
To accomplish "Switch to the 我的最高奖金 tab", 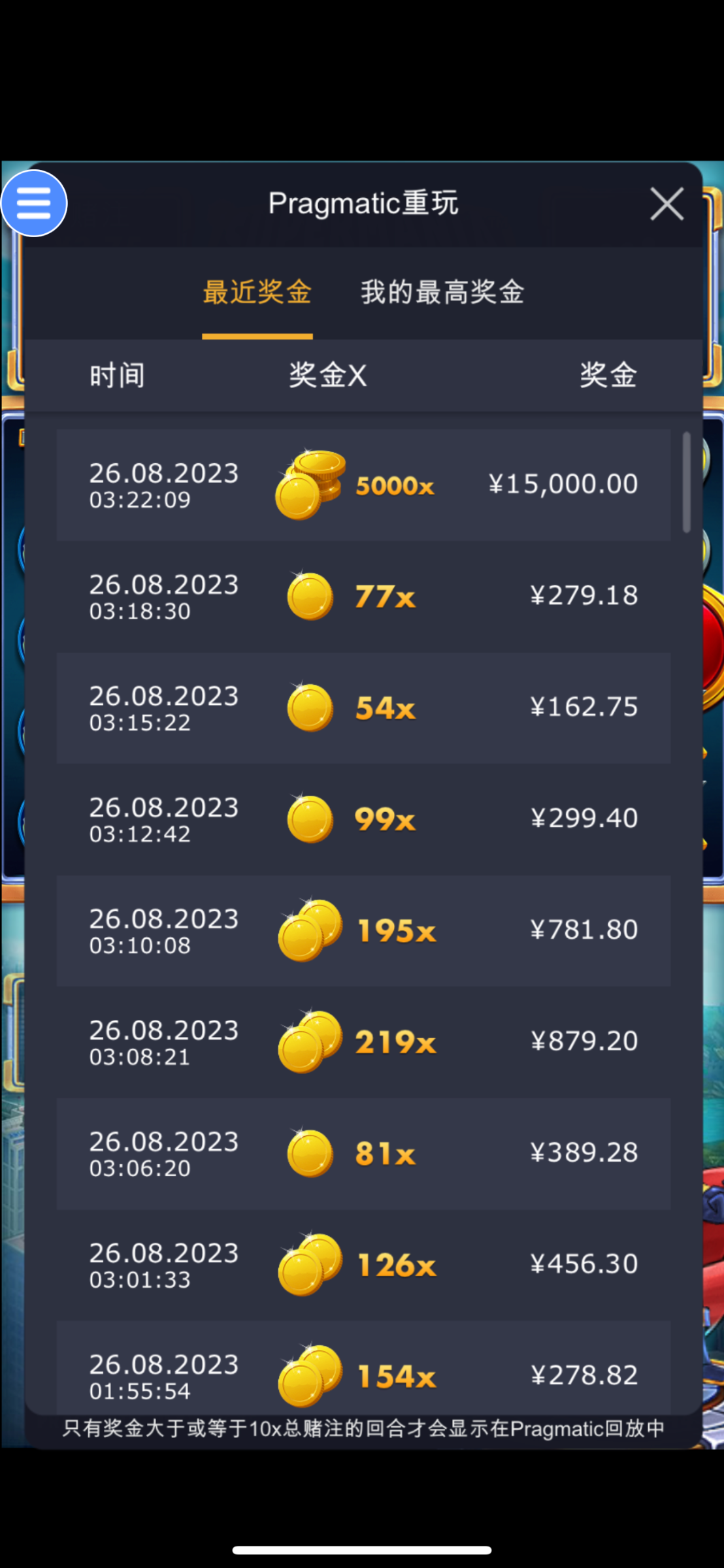I will click(442, 292).
